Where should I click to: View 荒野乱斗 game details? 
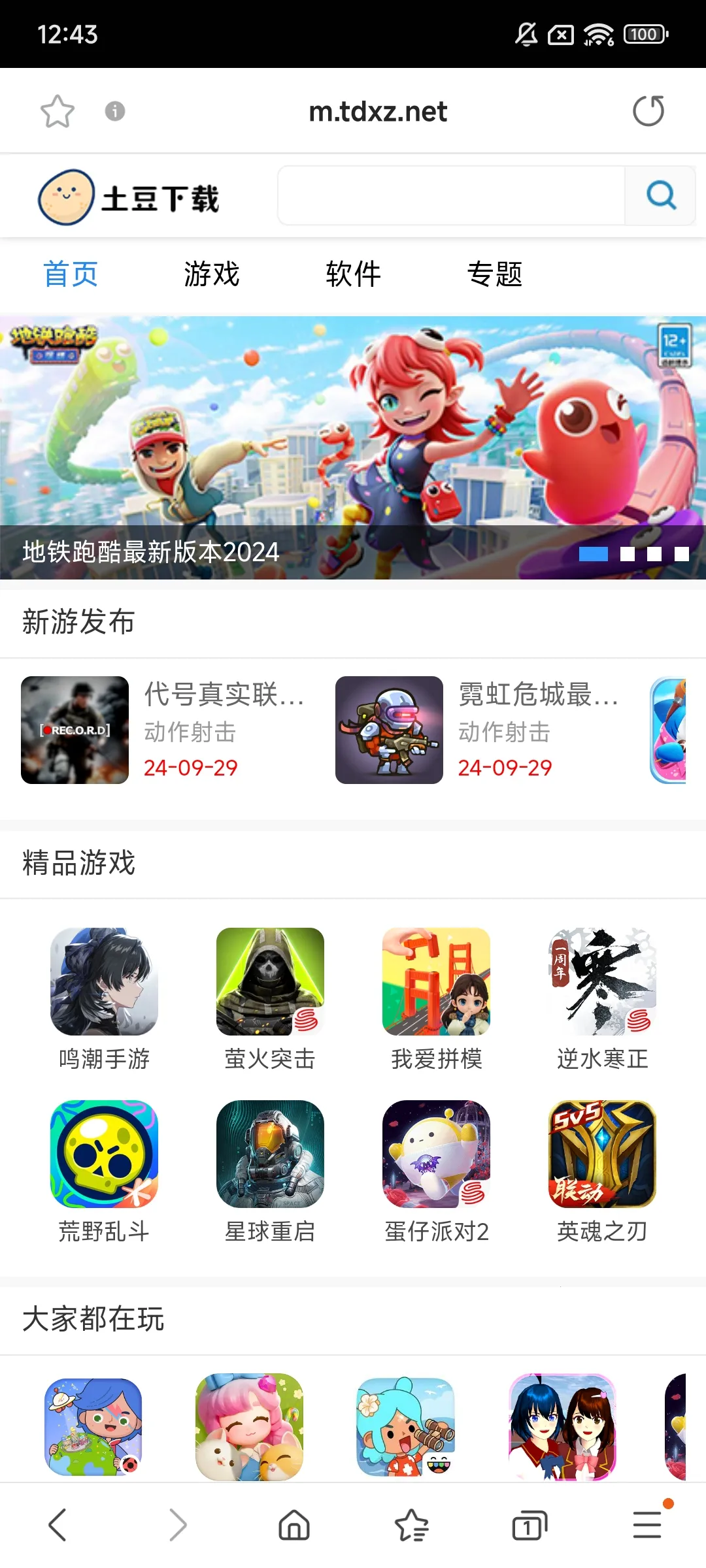coord(104,1170)
